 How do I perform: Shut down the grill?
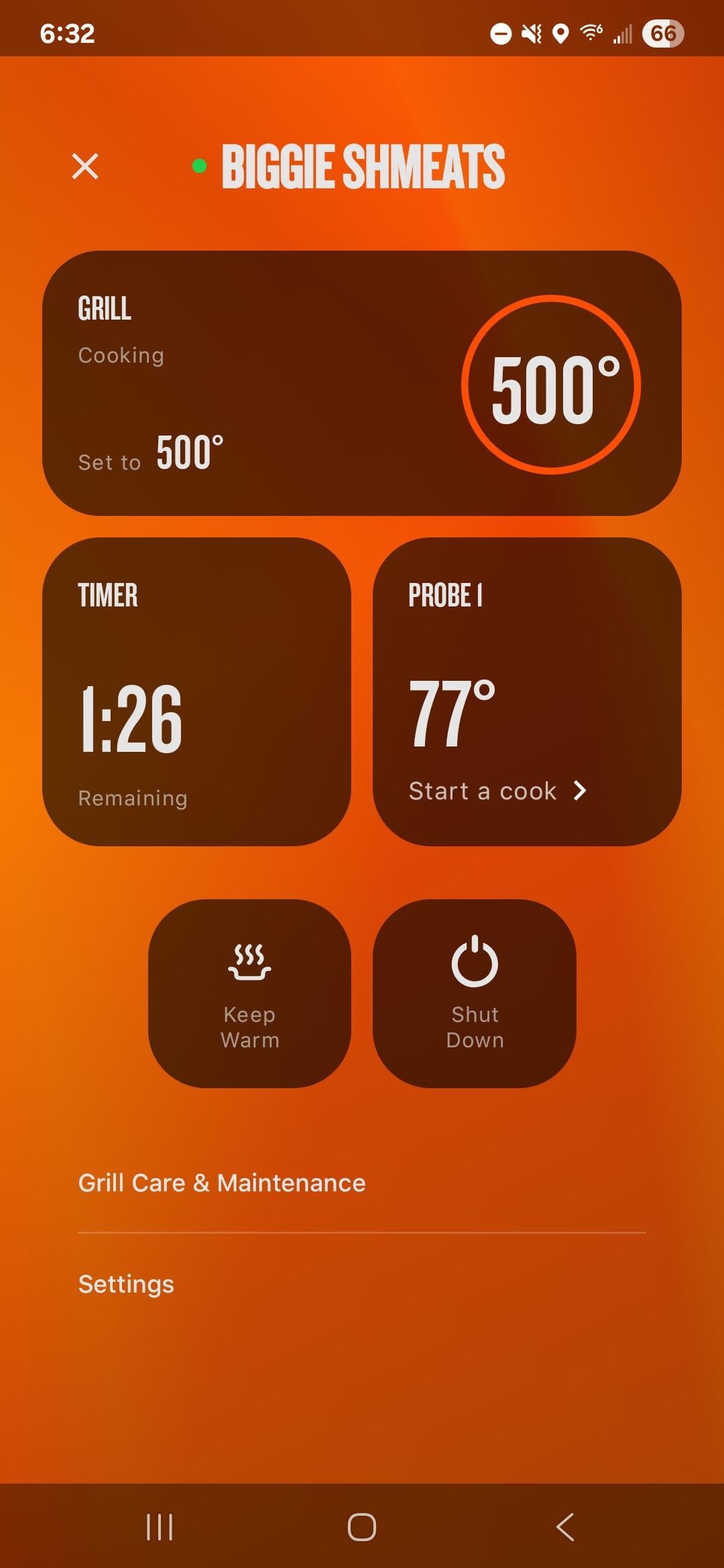(475, 993)
